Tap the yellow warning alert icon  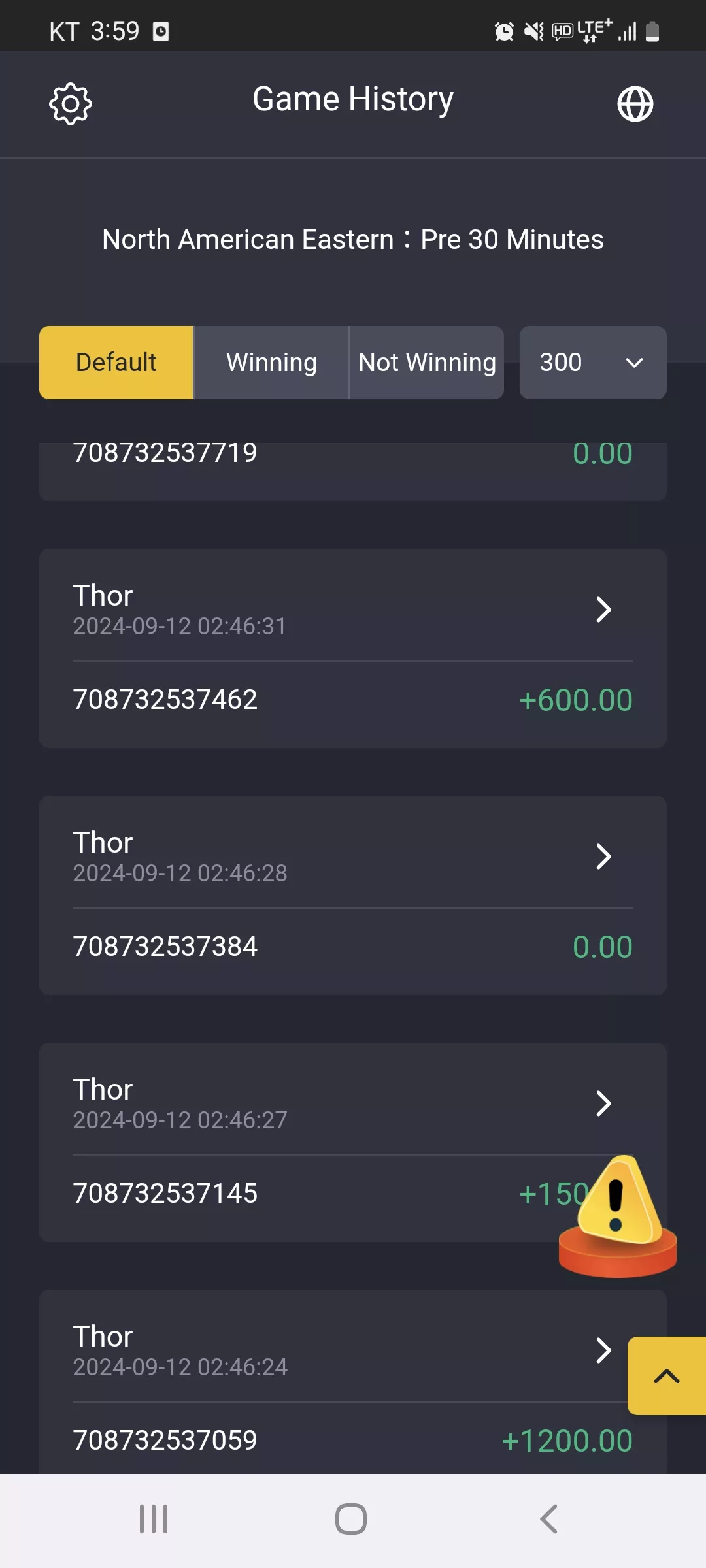click(618, 1216)
